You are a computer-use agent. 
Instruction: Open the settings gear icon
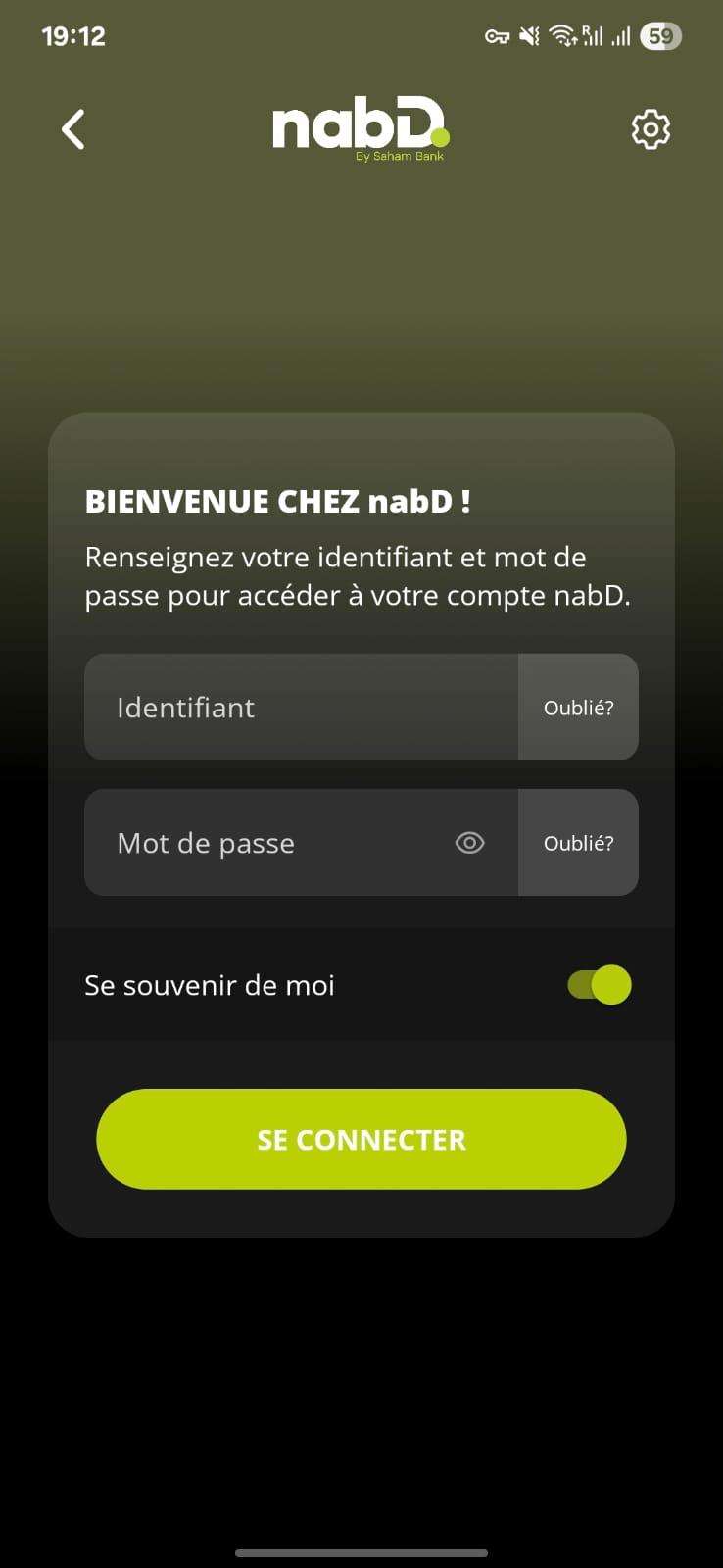click(651, 129)
